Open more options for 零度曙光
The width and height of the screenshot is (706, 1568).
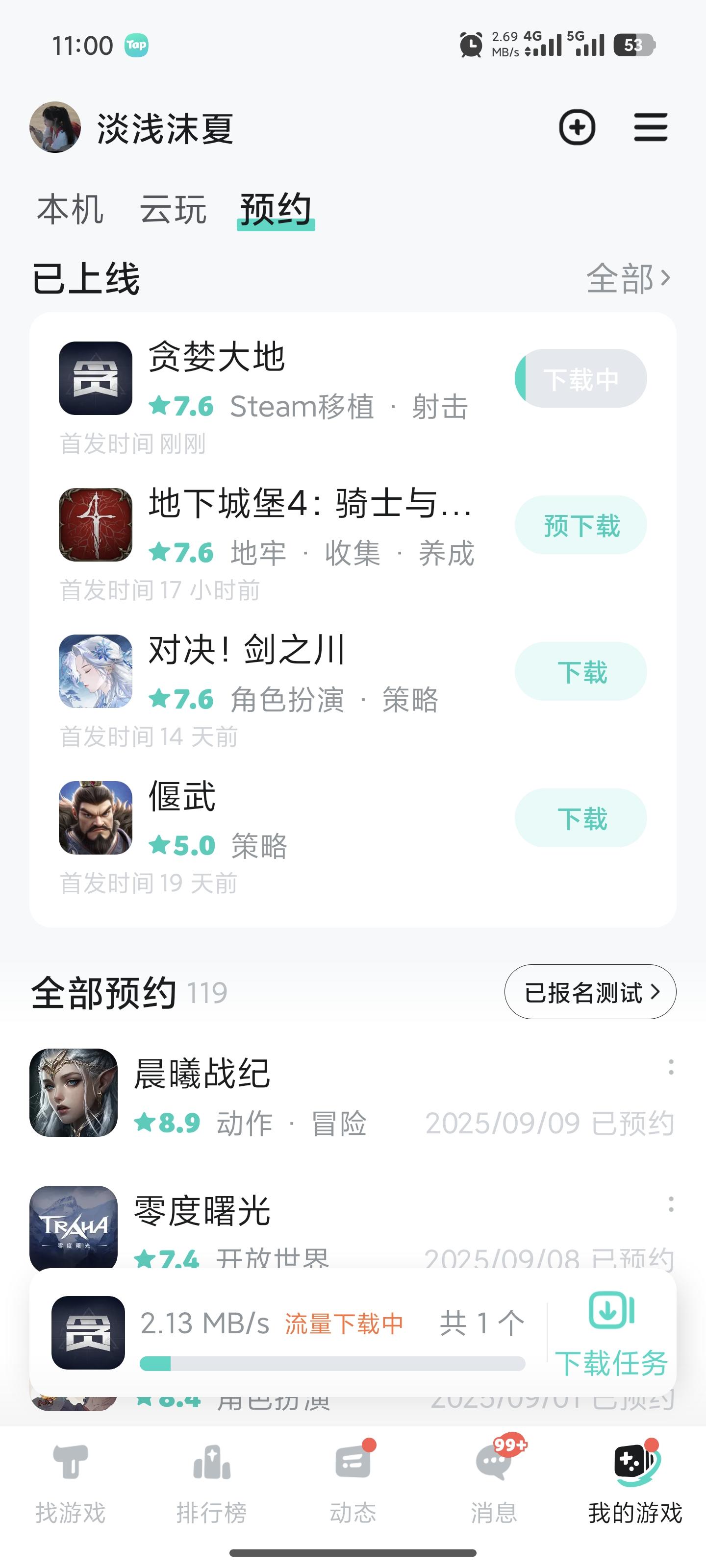(671, 1204)
